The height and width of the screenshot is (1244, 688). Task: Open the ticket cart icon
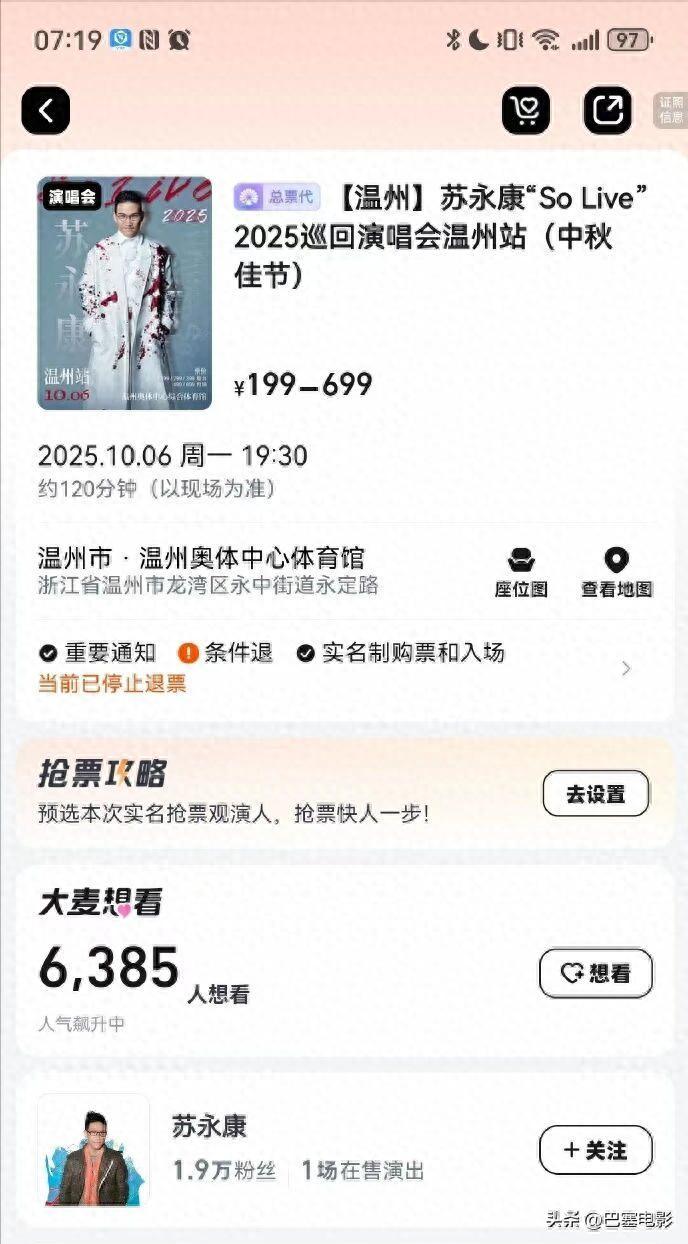coord(526,110)
